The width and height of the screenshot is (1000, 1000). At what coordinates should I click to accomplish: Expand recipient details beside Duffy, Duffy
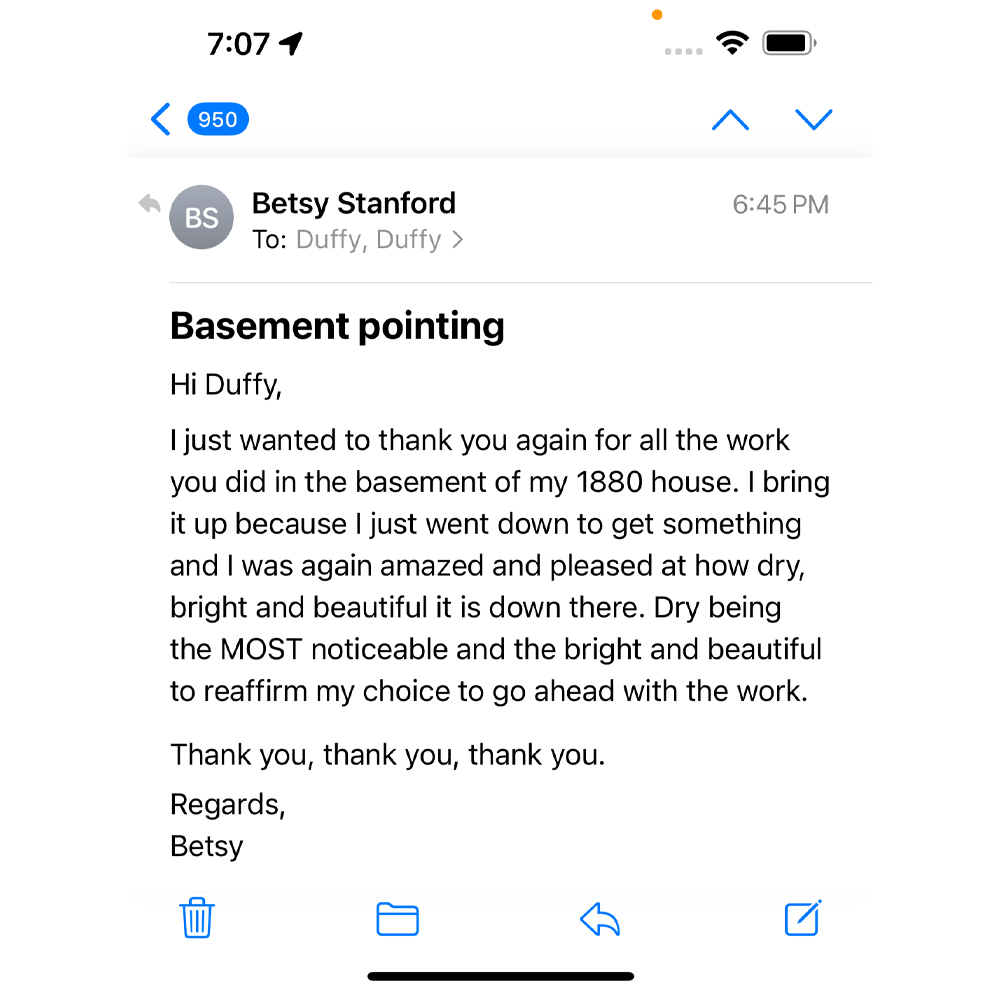(x=458, y=240)
